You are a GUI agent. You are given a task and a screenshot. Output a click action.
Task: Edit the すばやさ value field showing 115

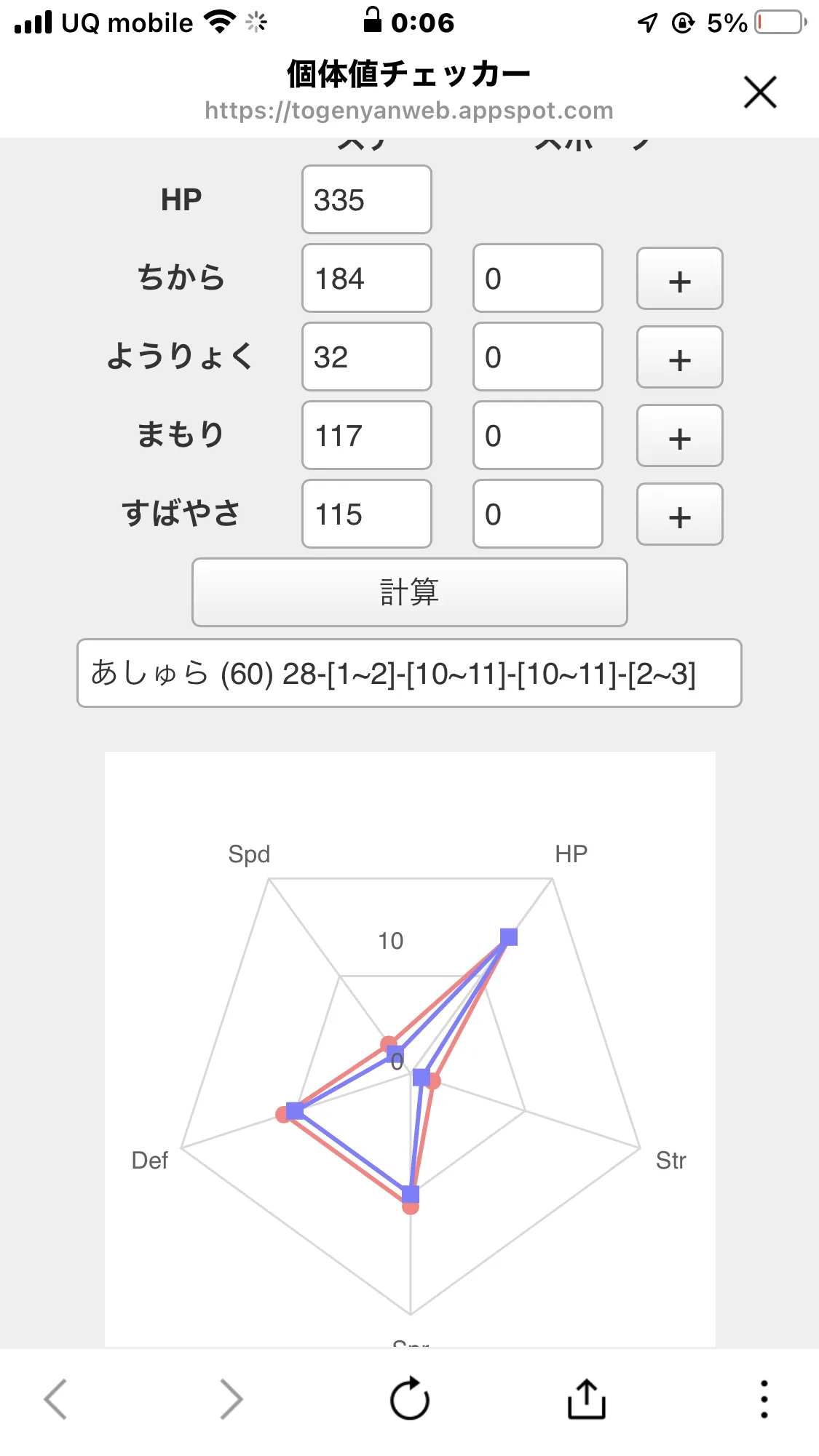coord(367,514)
